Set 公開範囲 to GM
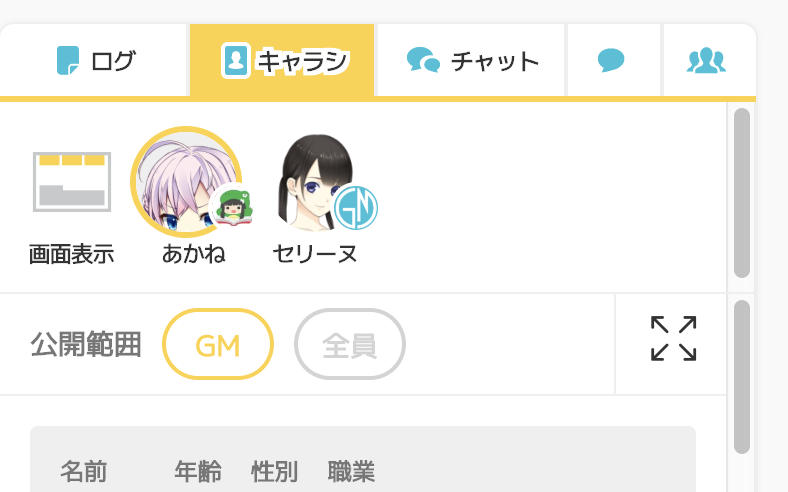788x492 pixels. 218,345
